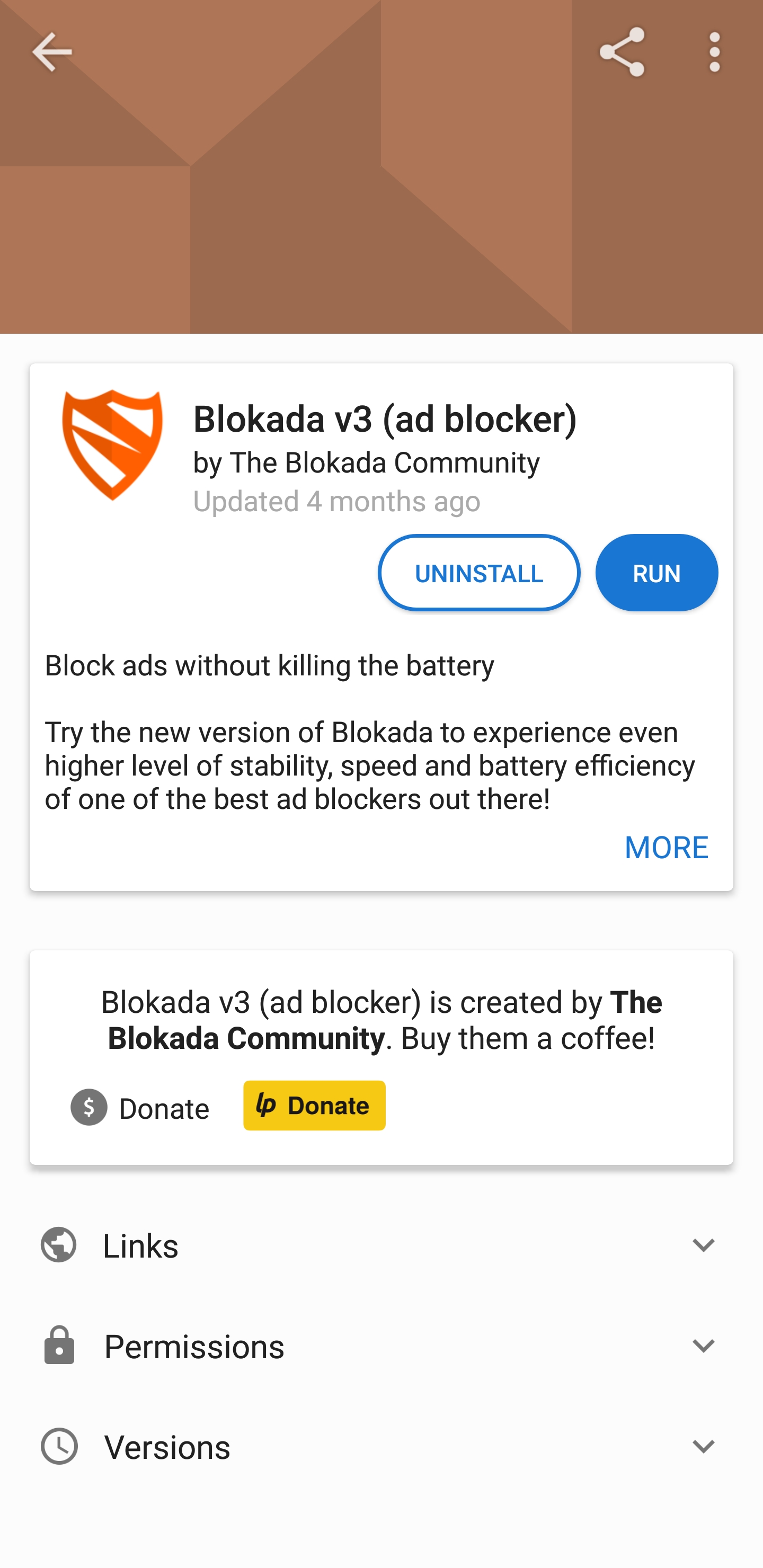Tap the dollar Donate link
The image size is (763, 1568).
pos(140,1107)
